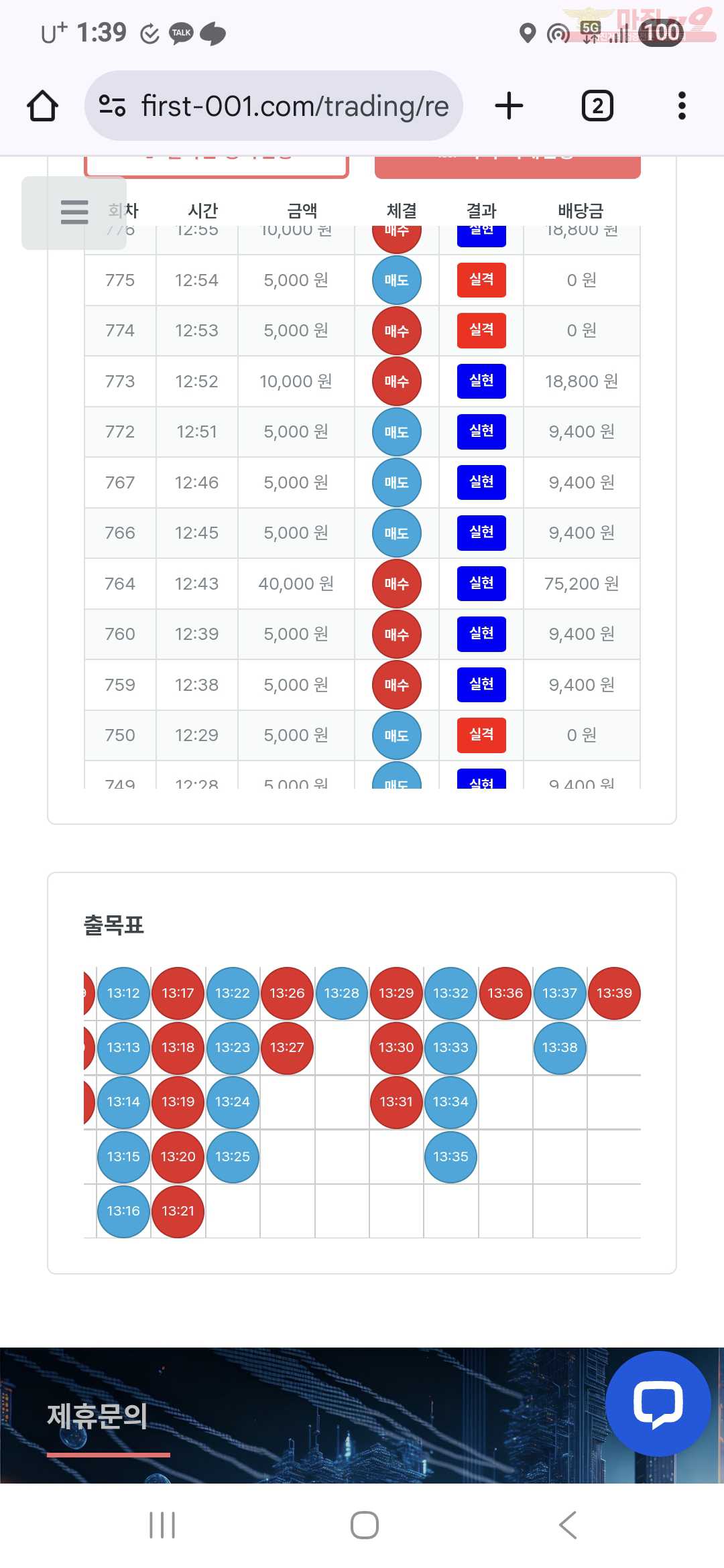Tap the first-001.com address bar
The width and height of the screenshot is (724, 1568).
tap(274, 106)
